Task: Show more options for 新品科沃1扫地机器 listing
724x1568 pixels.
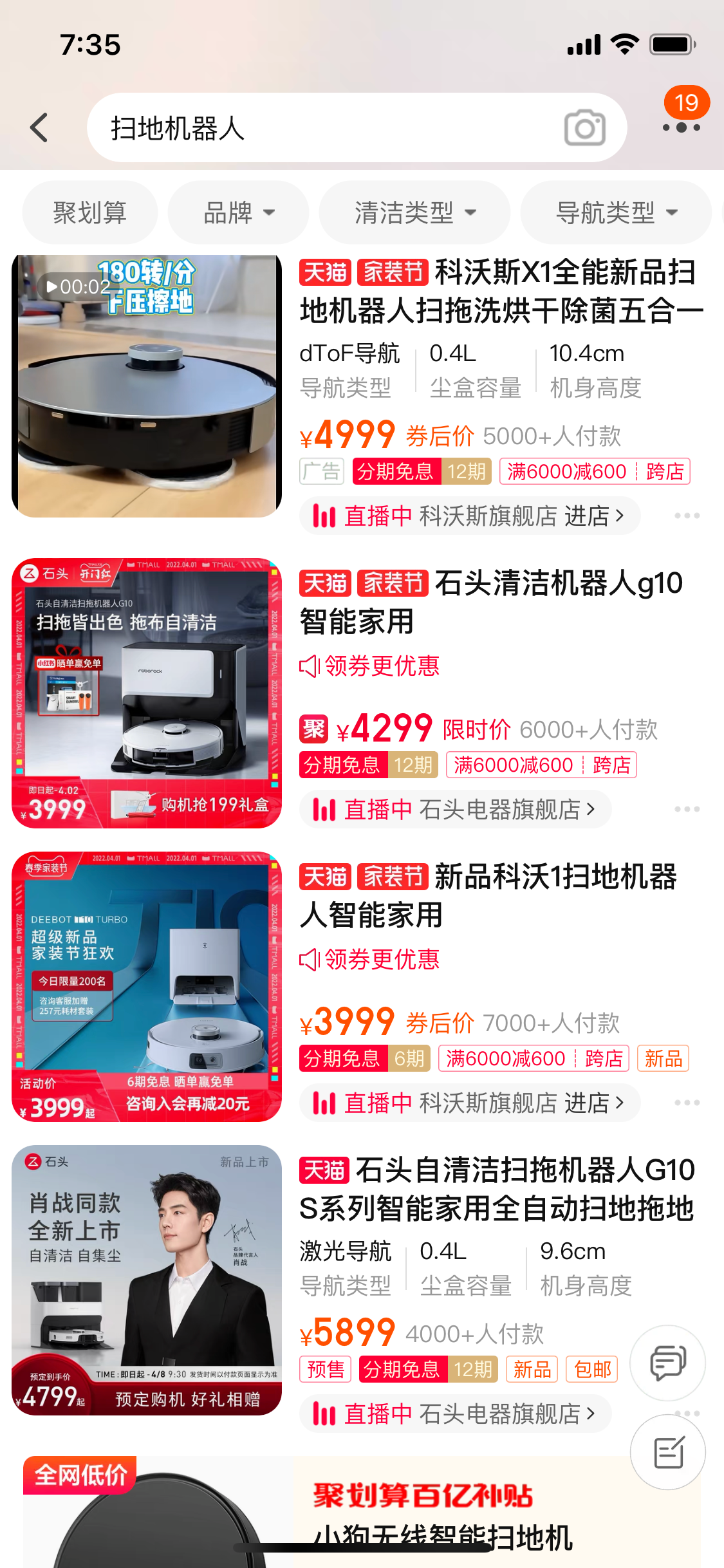Action: tap(687, 1103)
